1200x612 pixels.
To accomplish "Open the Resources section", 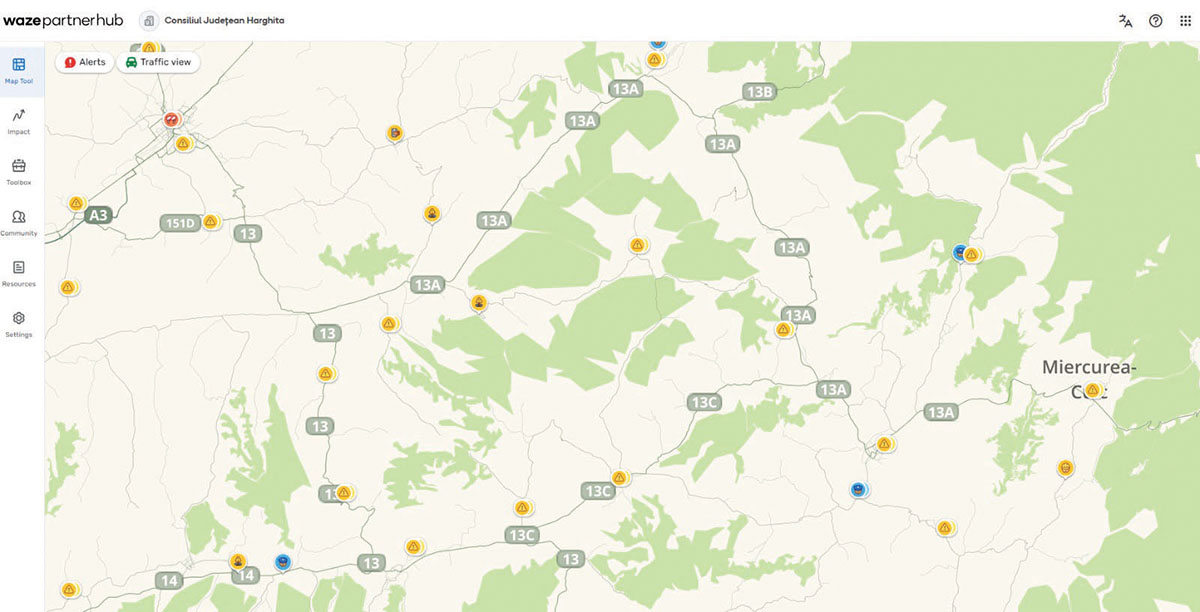I will 19,273.
